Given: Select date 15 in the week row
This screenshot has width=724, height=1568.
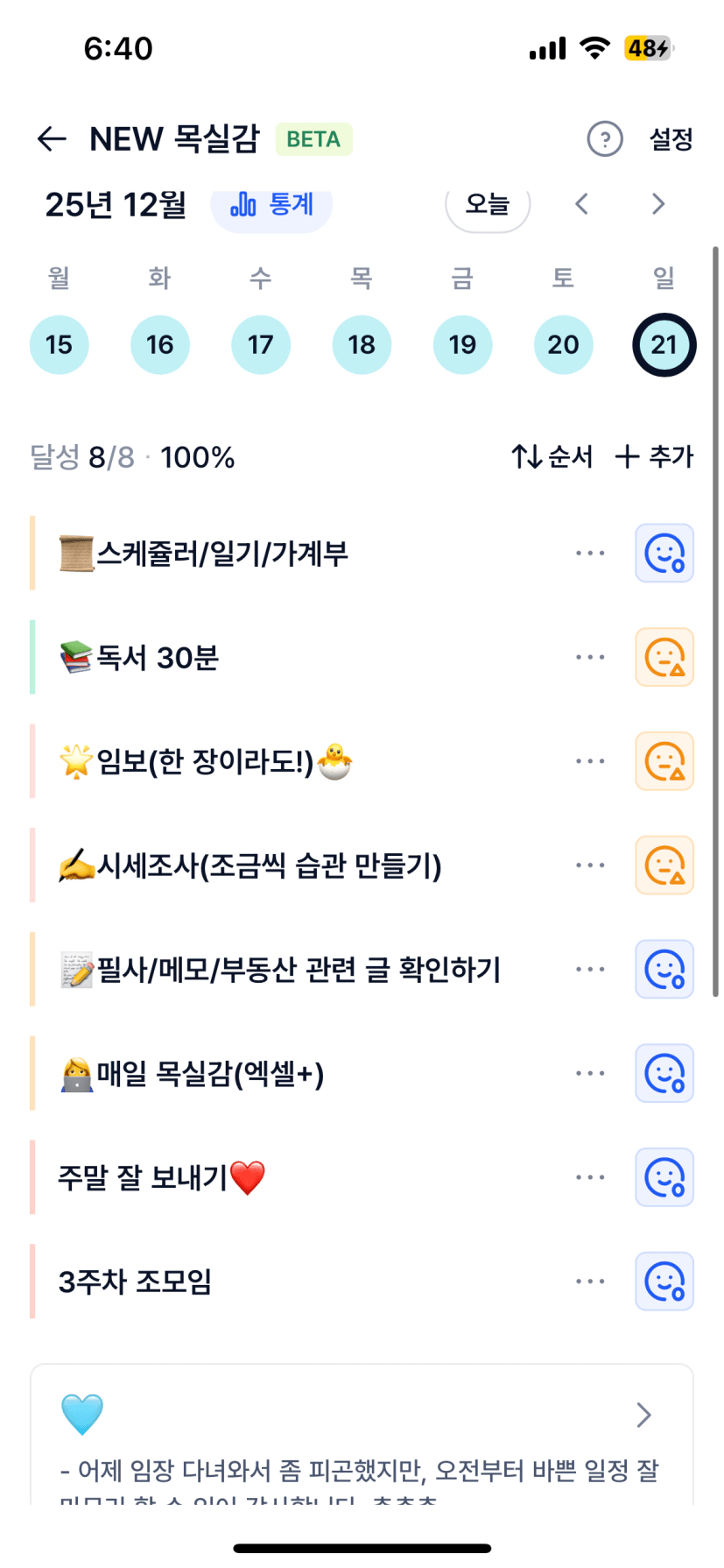Looking at the screenshot, I should click(59, 344).
